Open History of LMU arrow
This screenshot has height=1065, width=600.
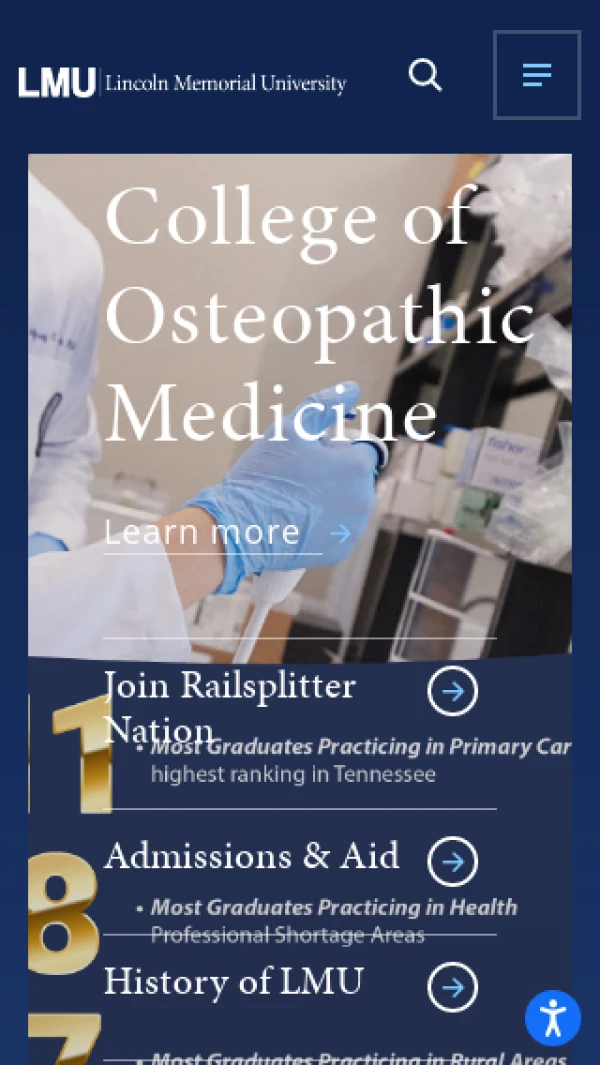[453, 988]
